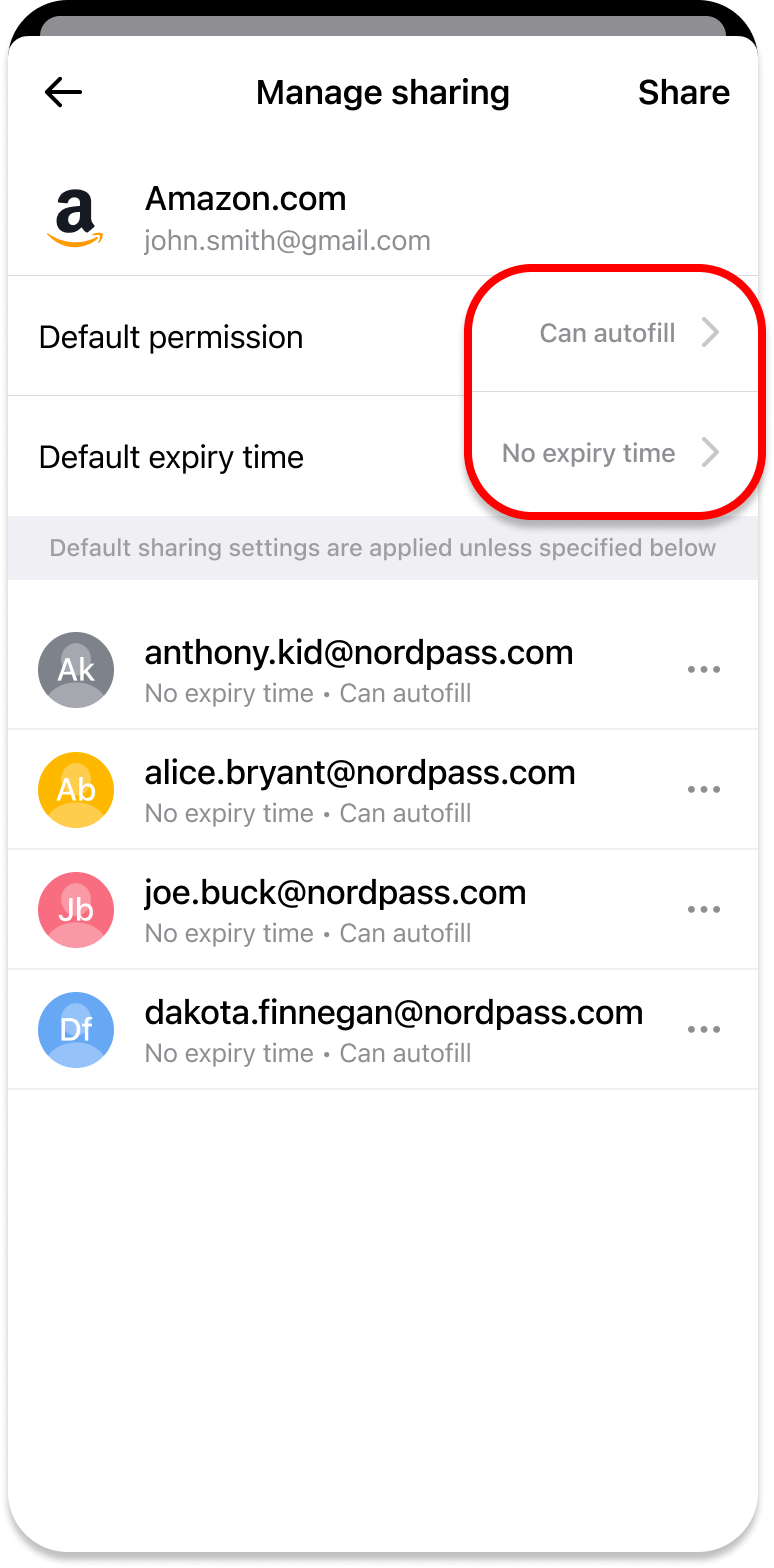Tap the Share button
Screen dimensions: 774x1568
(684, 93)
